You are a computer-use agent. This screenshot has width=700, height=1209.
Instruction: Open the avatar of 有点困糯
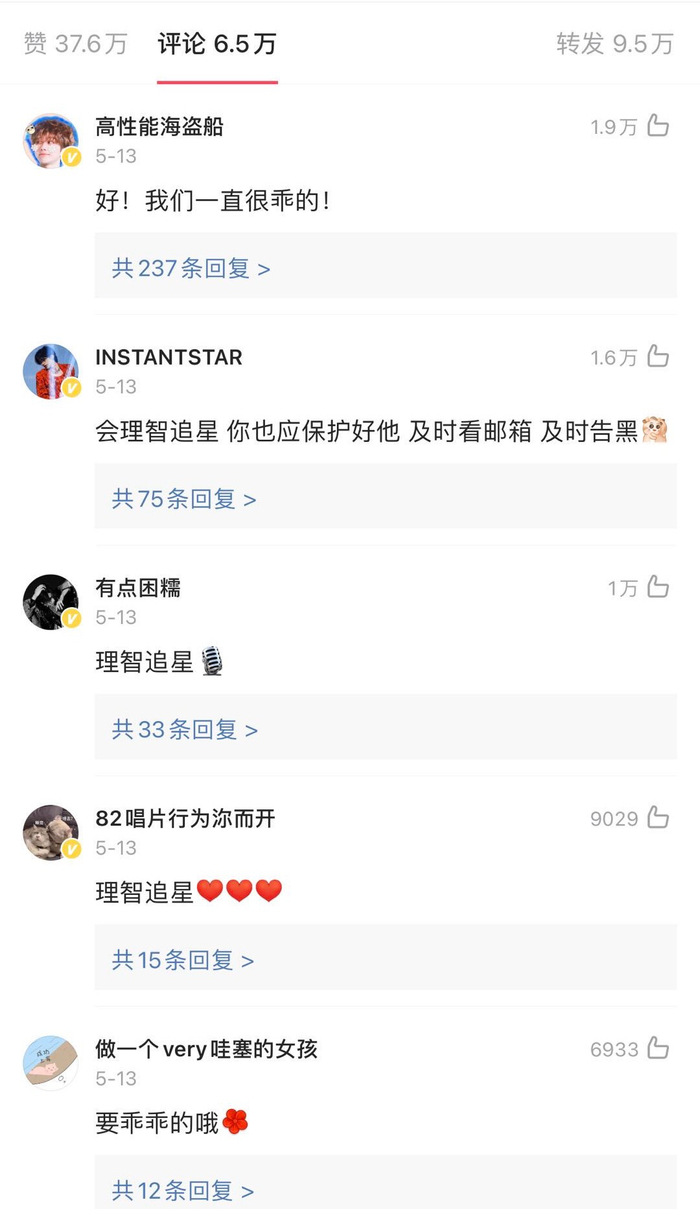pyautogui.click(x=50, y=603)
